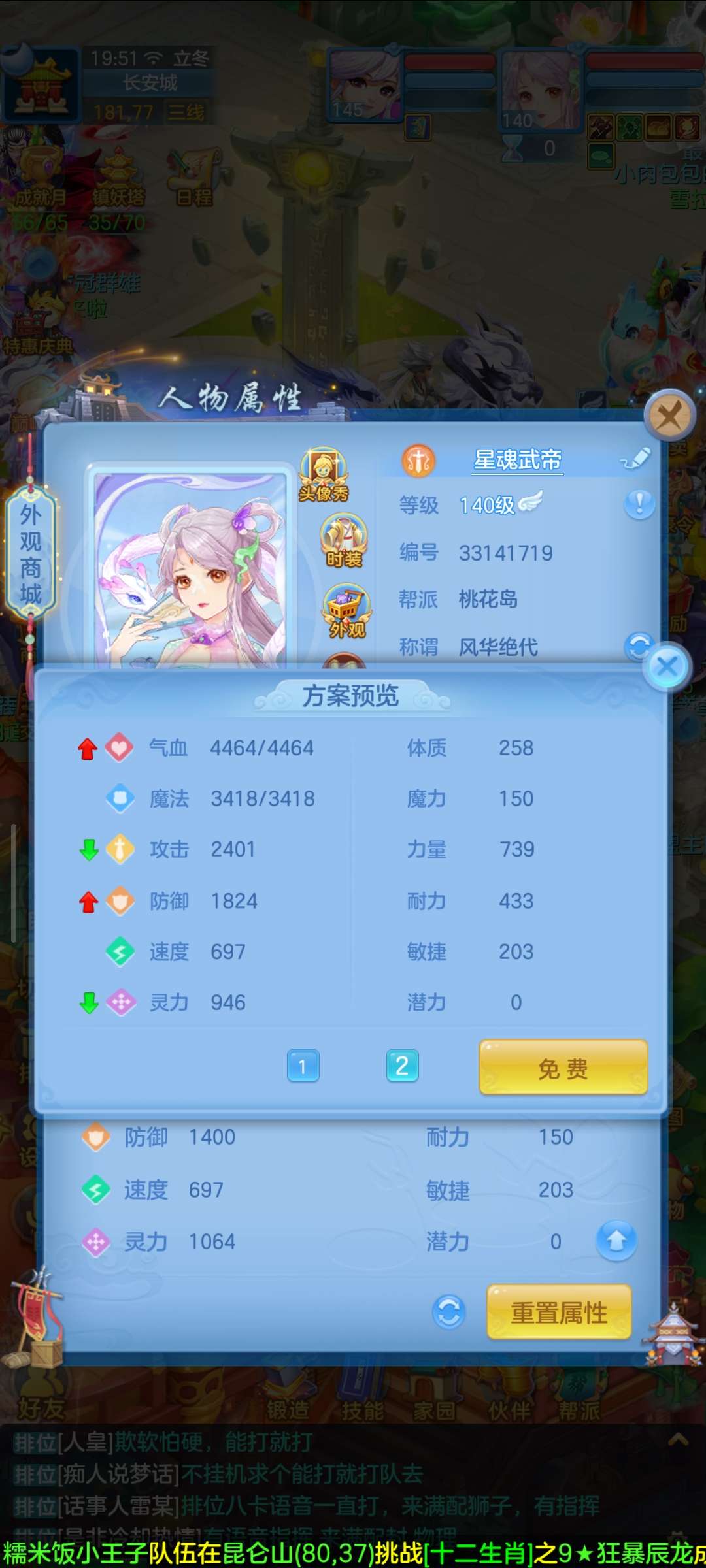Select attribute plan 1

(x=303, y=1066)
